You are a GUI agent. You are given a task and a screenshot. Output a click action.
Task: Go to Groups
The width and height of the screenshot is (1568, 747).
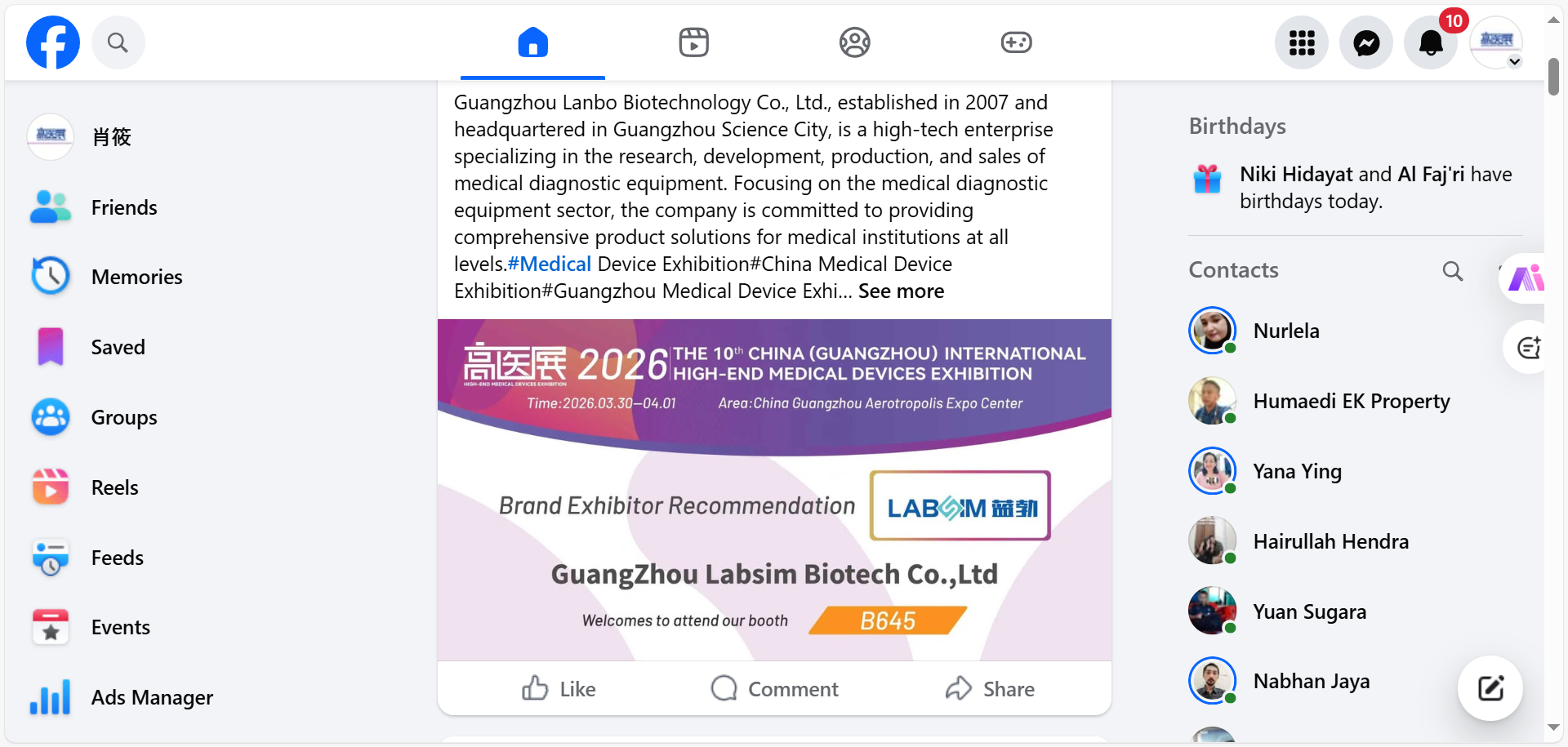123,417
